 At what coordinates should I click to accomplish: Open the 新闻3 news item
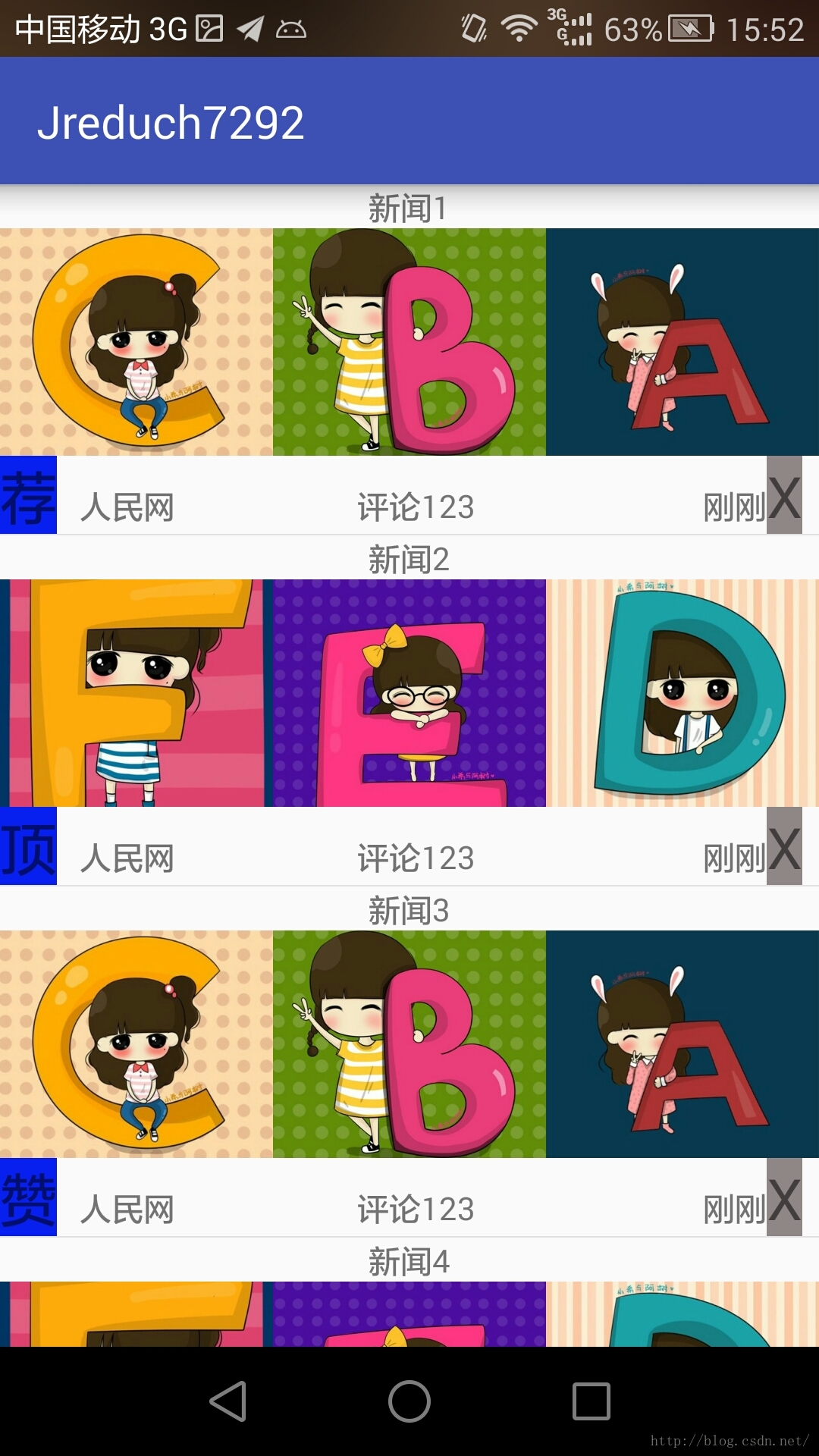[408, 911]
